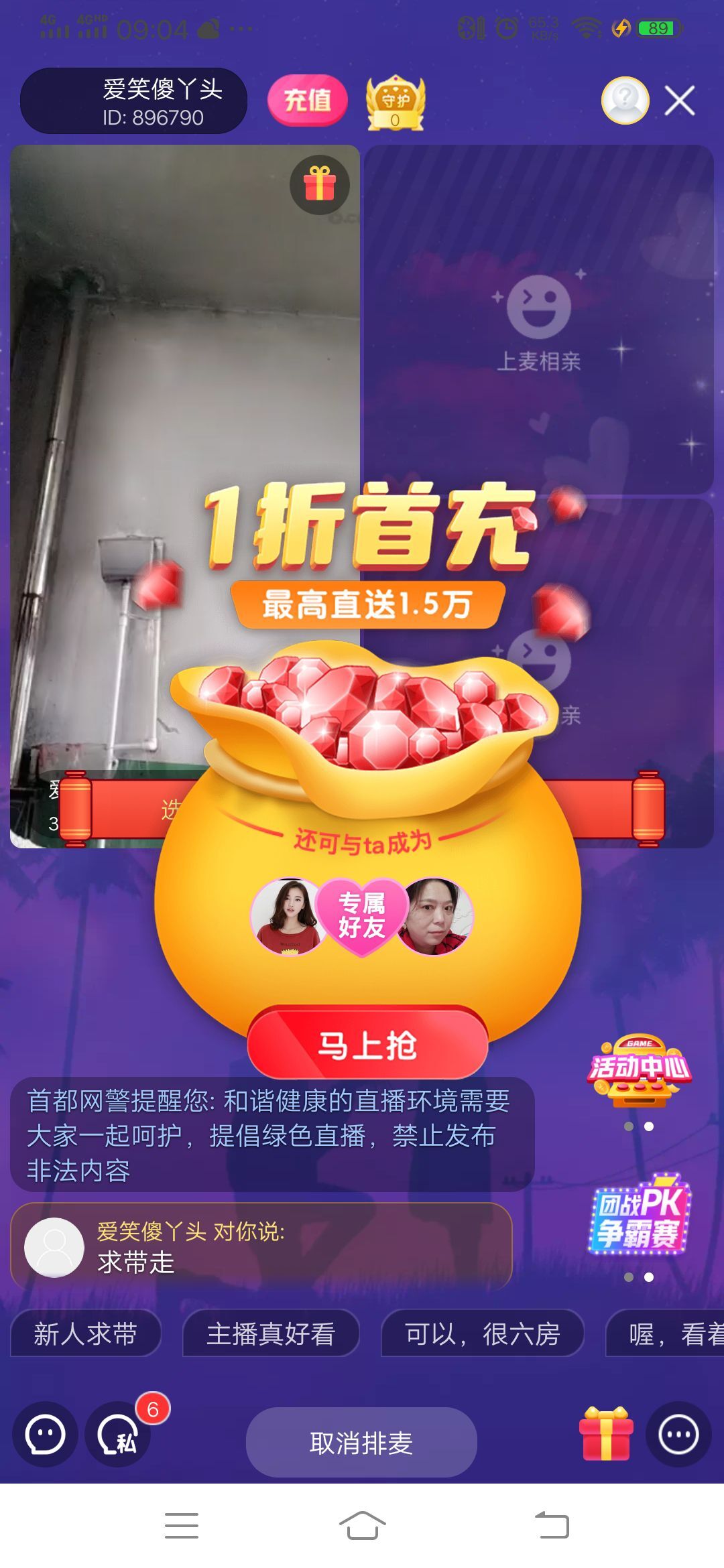Tap 取消排麦 to leave the queue

pos(361,1442)
